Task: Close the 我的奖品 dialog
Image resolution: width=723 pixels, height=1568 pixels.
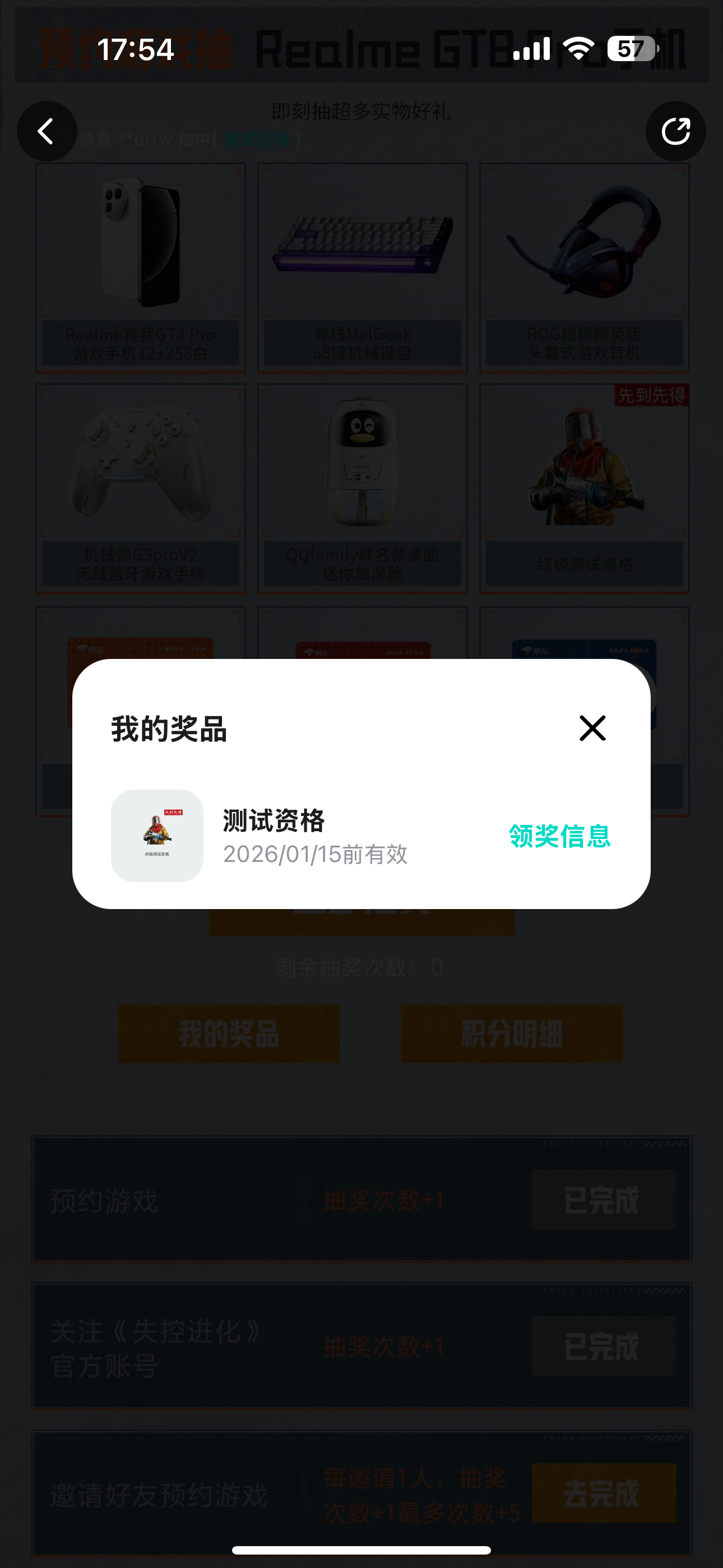Action: (592, 728)
